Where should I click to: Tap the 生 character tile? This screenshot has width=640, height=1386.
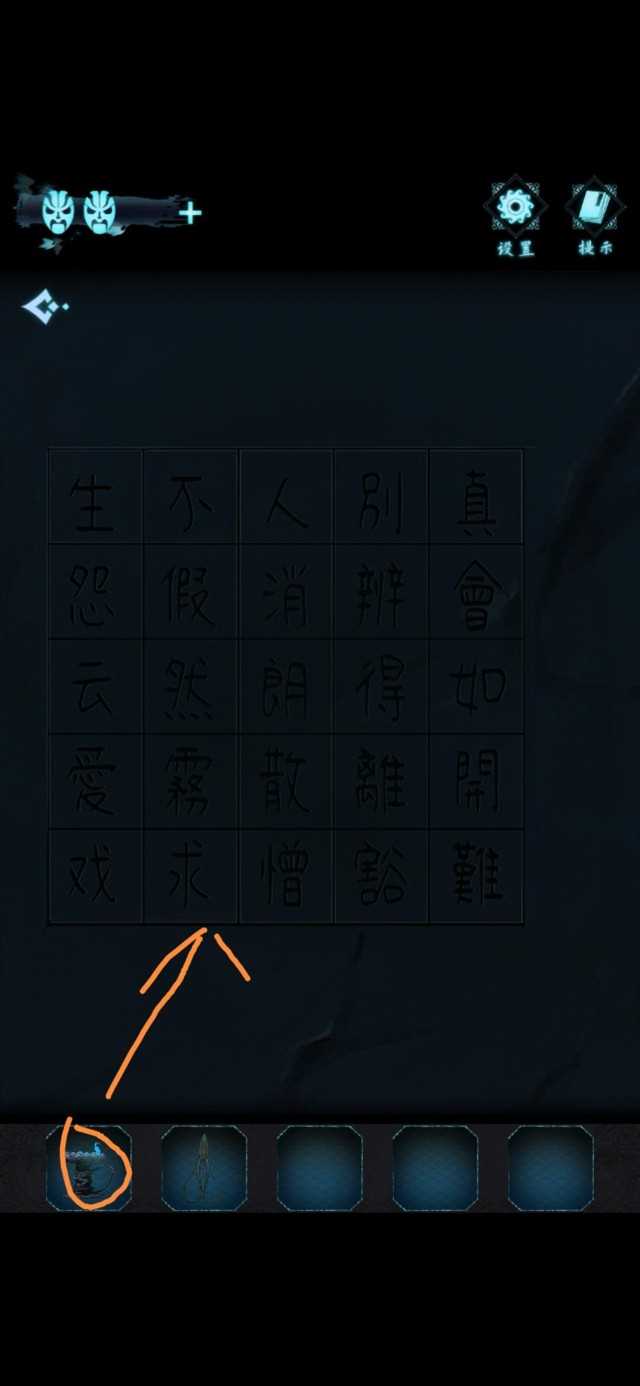[95, 497]
